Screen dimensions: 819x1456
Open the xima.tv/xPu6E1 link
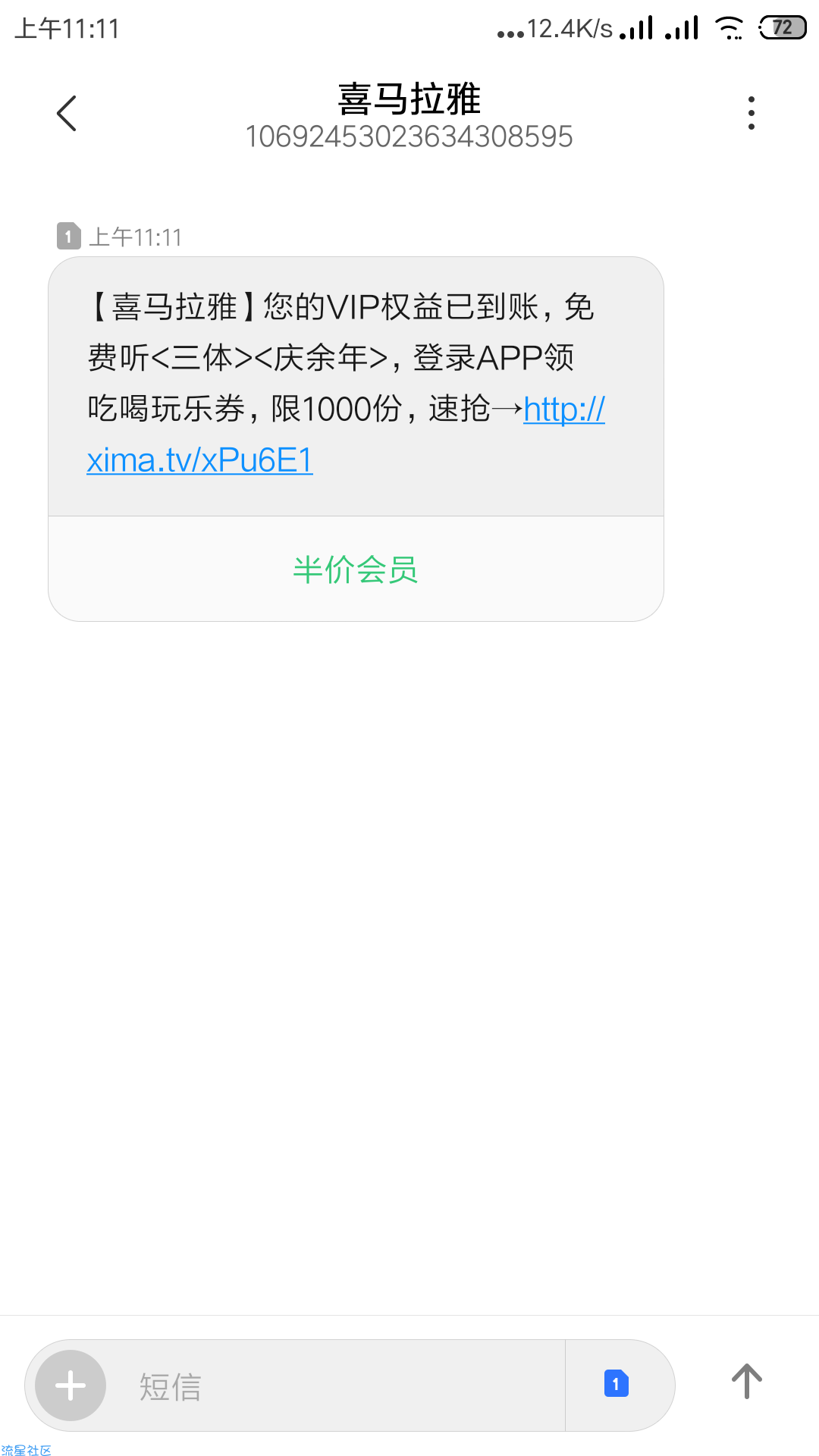click(x=200, y=460)
